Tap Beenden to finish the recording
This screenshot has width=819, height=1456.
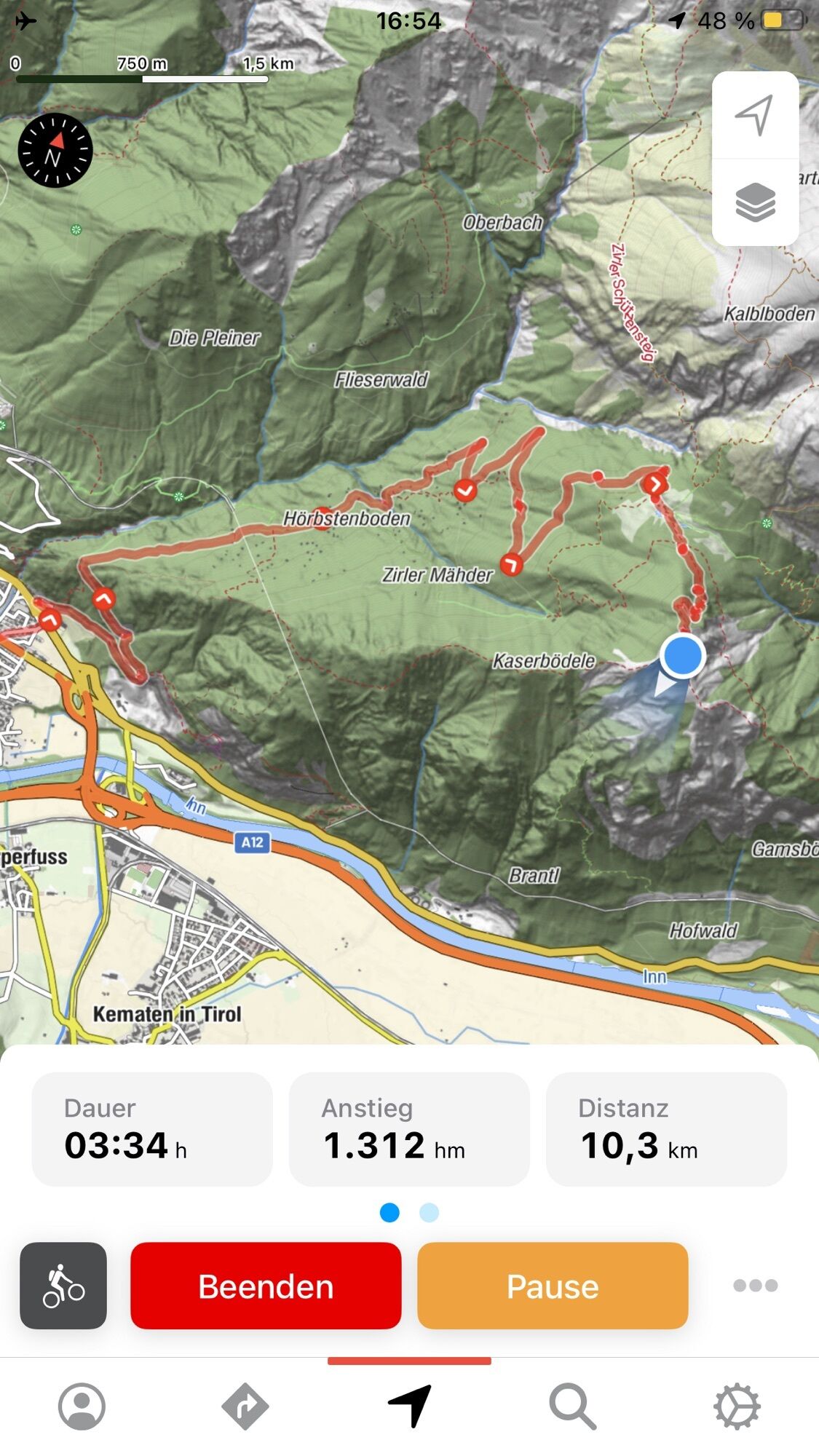266,1285
